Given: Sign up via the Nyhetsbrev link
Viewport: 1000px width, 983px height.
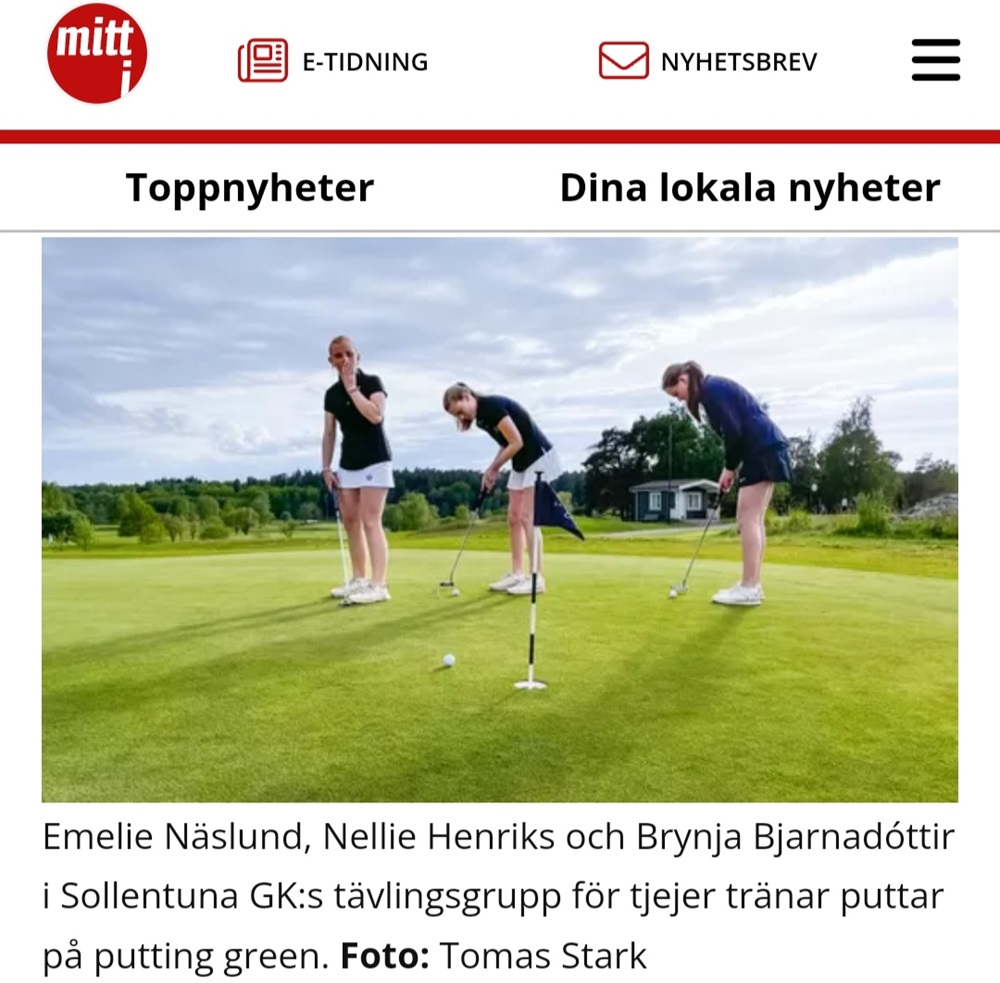Looking at the screenshot, I should [x=708, y=61].
